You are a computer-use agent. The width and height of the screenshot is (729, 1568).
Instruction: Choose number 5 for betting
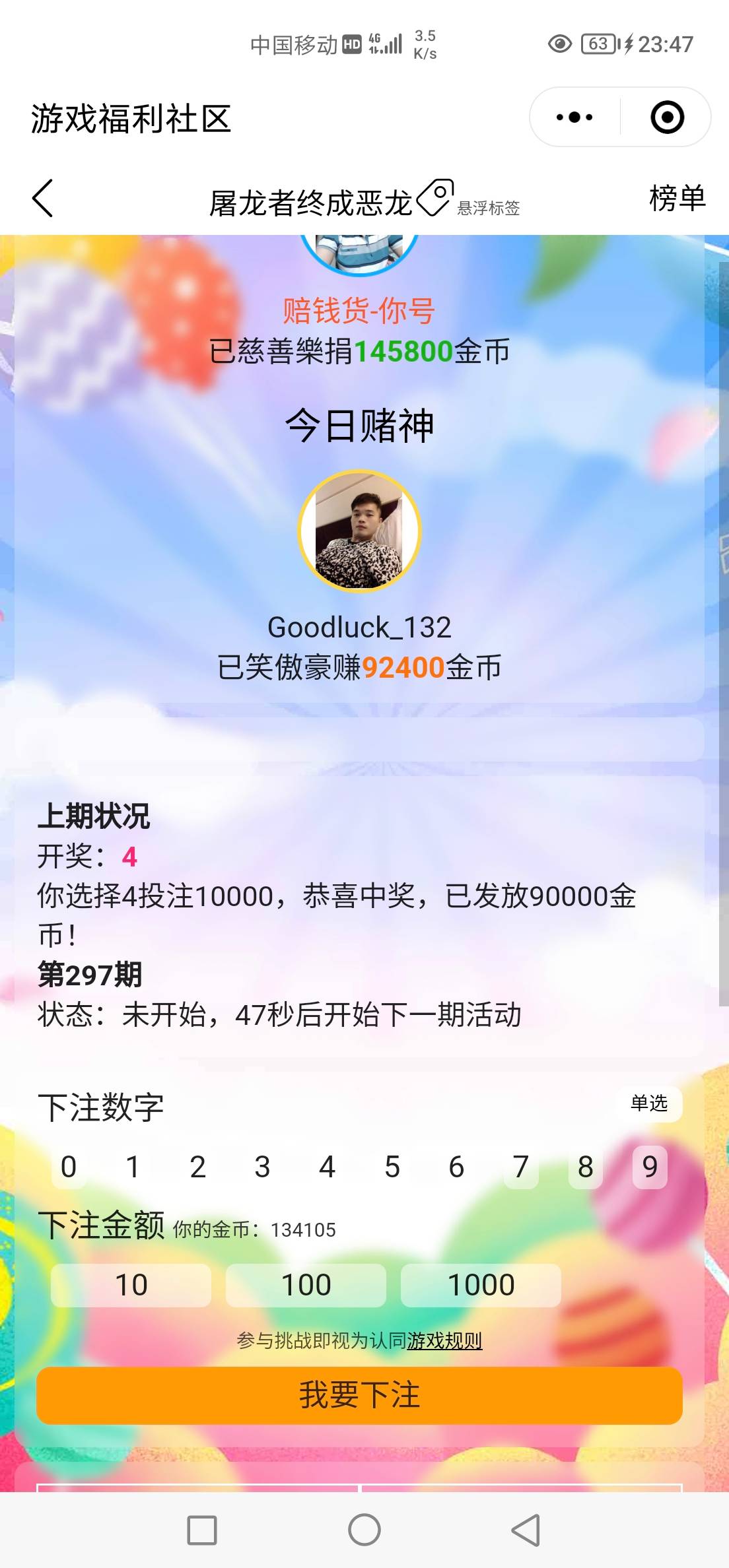click(392, 1167)
